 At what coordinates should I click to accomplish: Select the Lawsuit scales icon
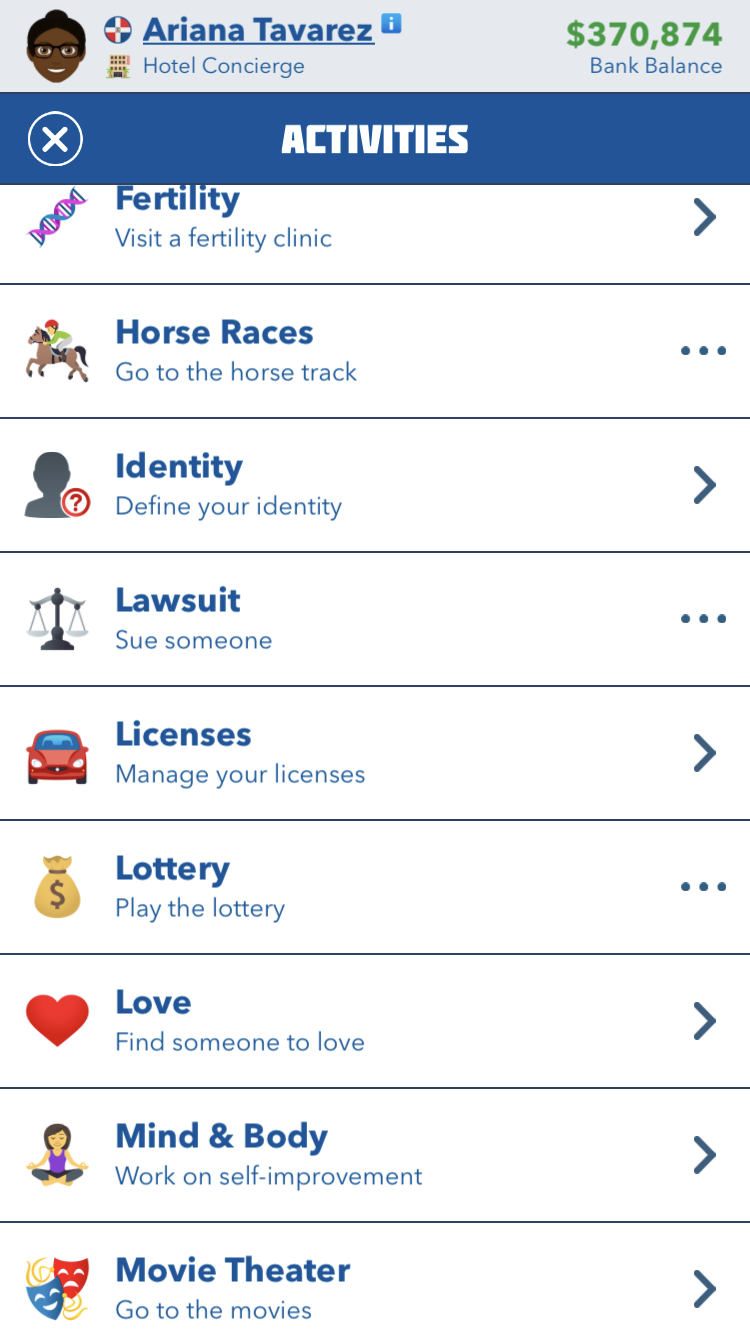[x=57, y=618]
